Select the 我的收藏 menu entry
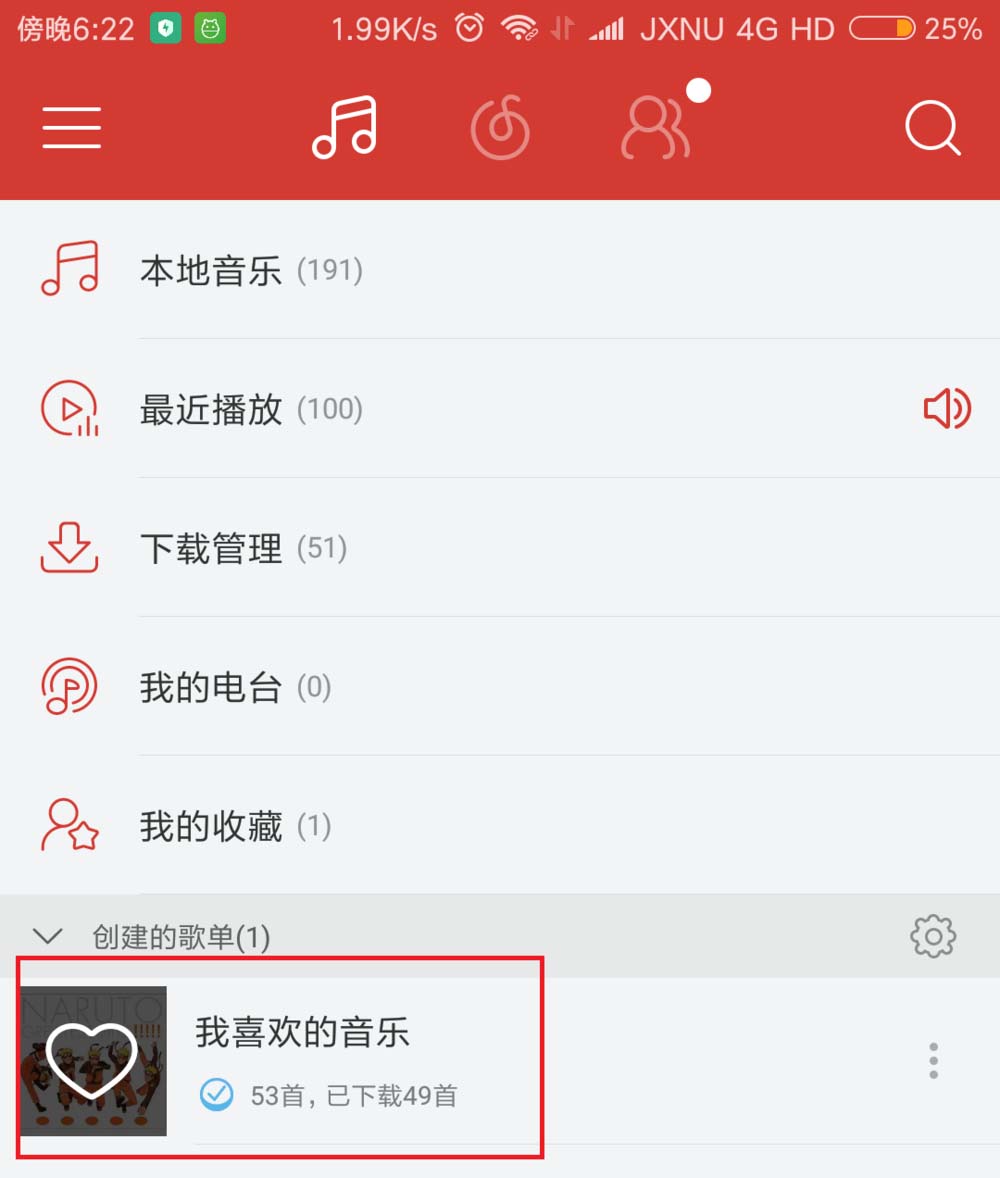Image resolution: width=1000 pixels, height=1178 pixels. click(x=210, y=826)
